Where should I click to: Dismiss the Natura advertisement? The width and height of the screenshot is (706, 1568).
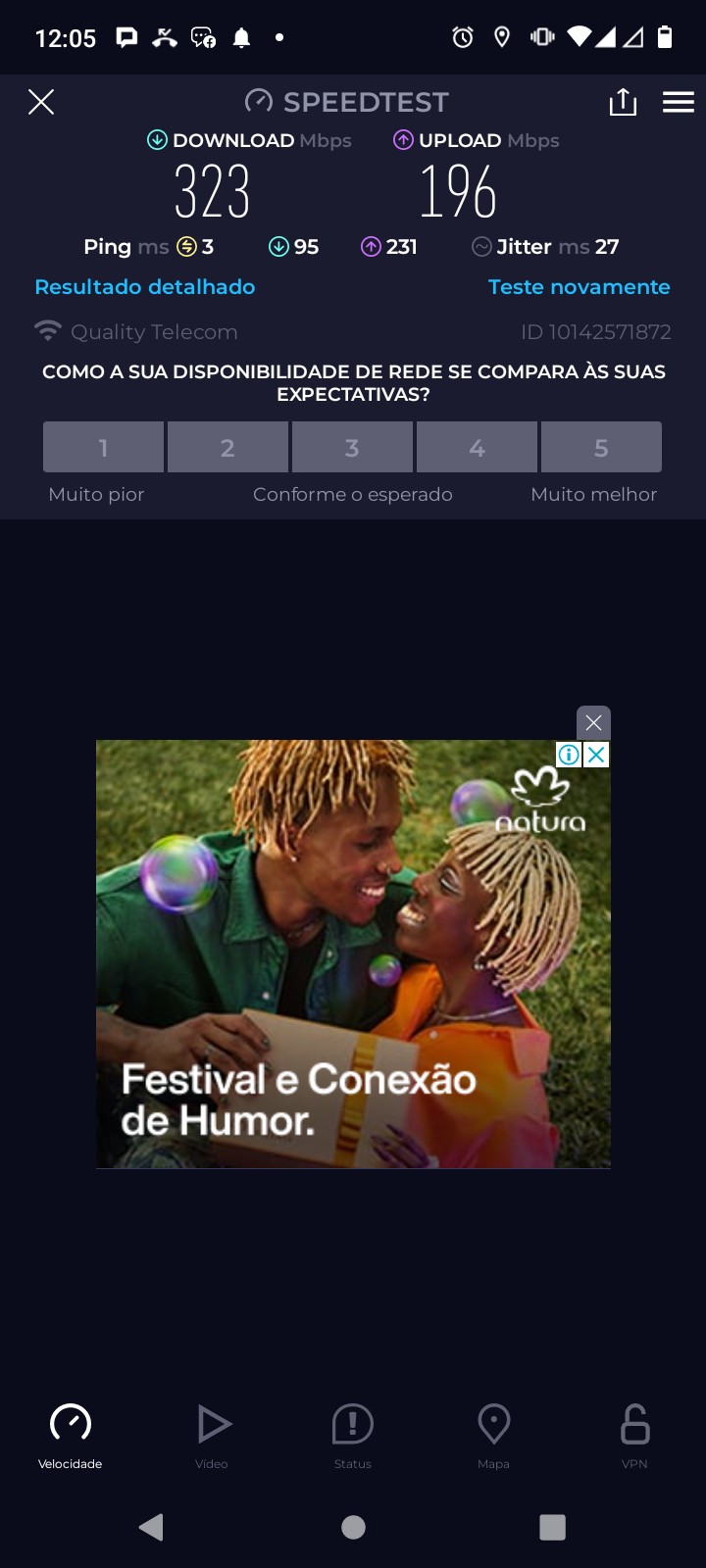point(593,723)
